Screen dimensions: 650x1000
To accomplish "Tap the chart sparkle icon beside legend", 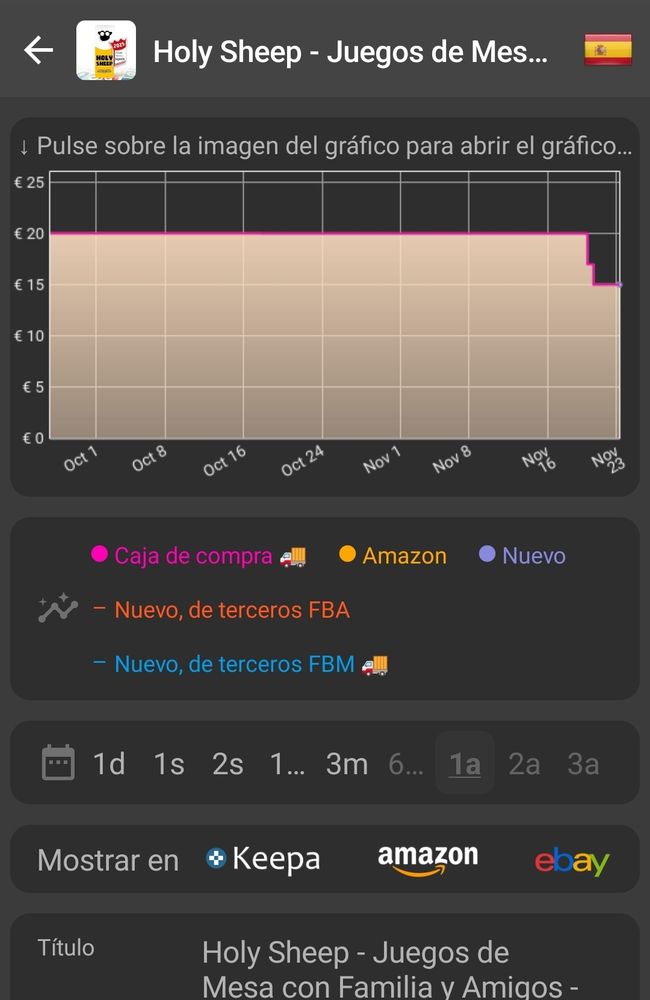I will (x=58, y=608).
